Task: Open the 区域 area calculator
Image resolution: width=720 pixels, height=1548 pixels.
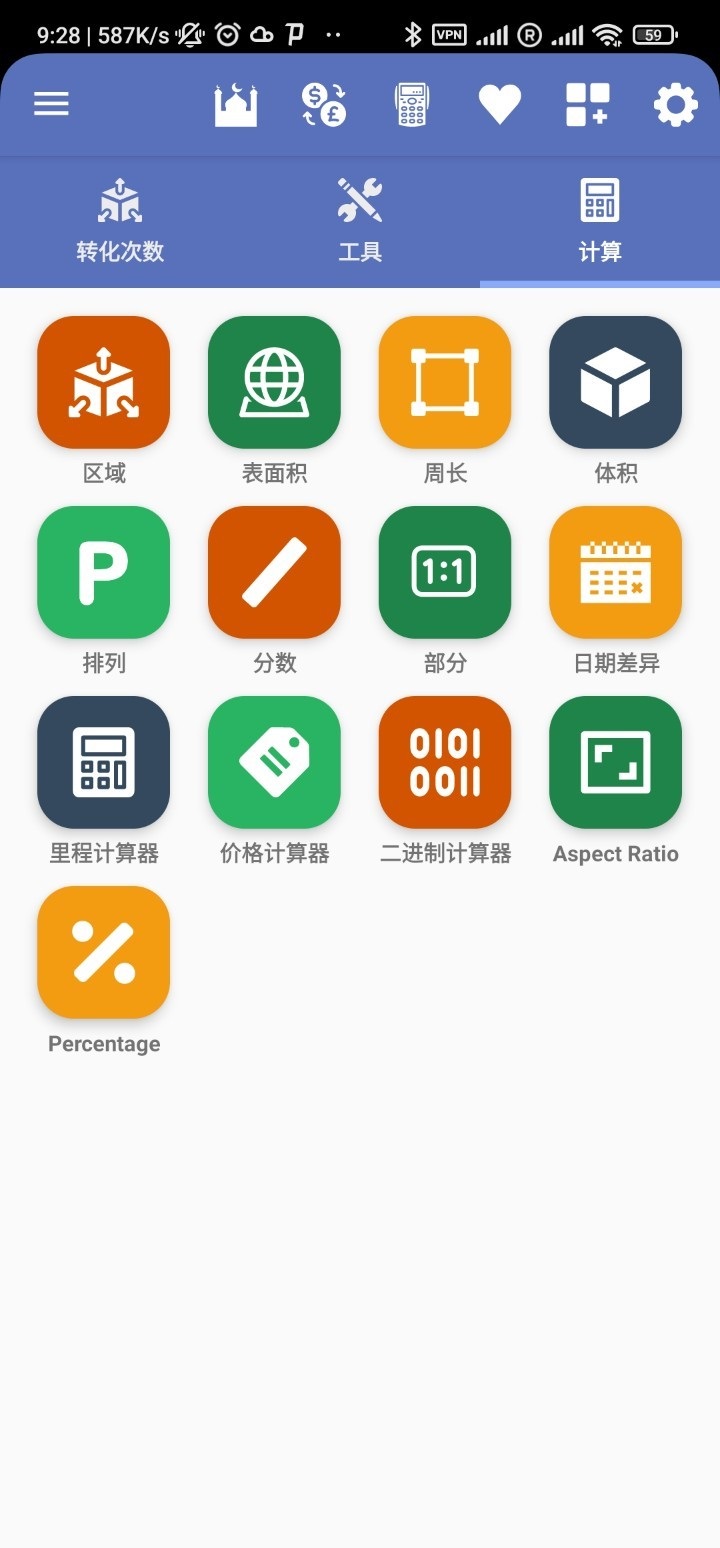Action: tap(104, 382)
